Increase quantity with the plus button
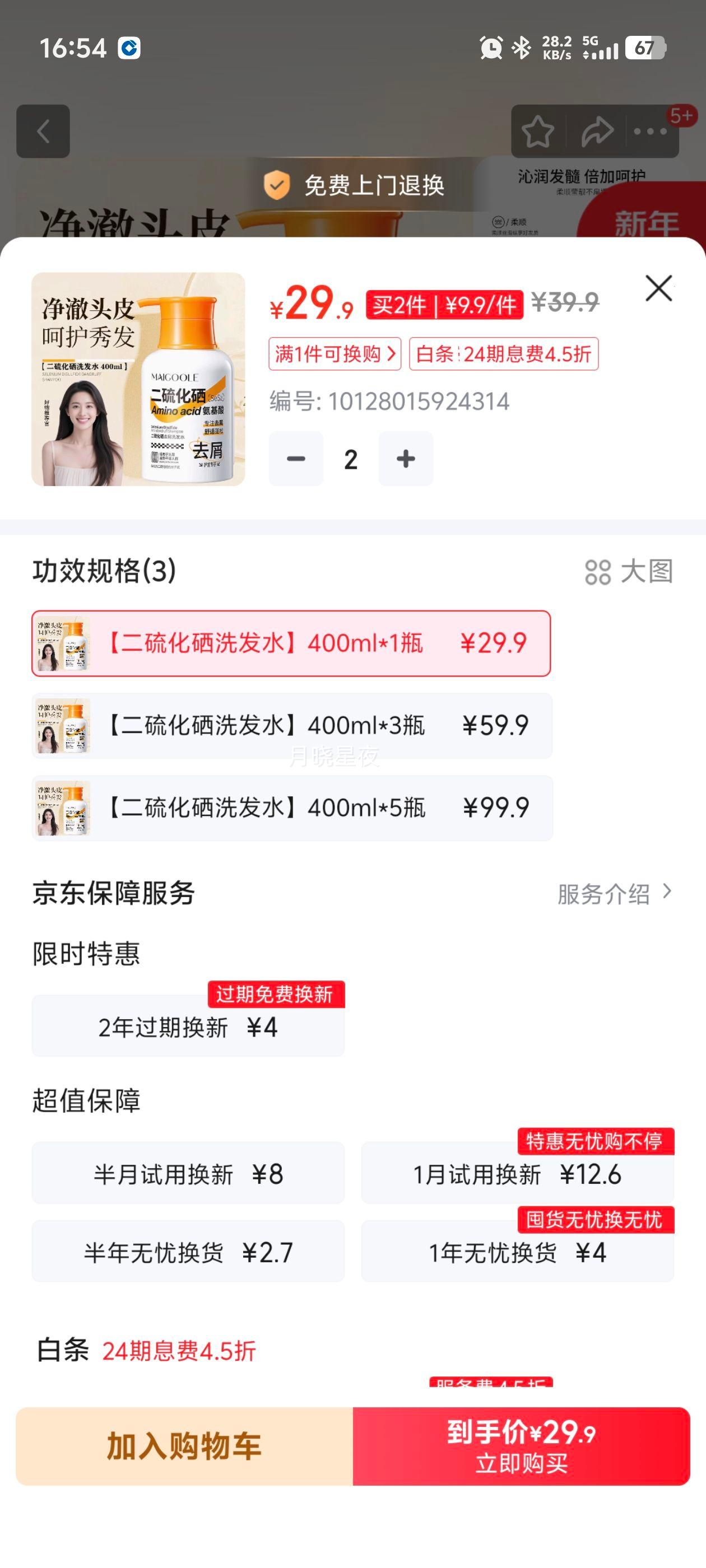This screenshot has width=706, height=1568. (405, 459)
